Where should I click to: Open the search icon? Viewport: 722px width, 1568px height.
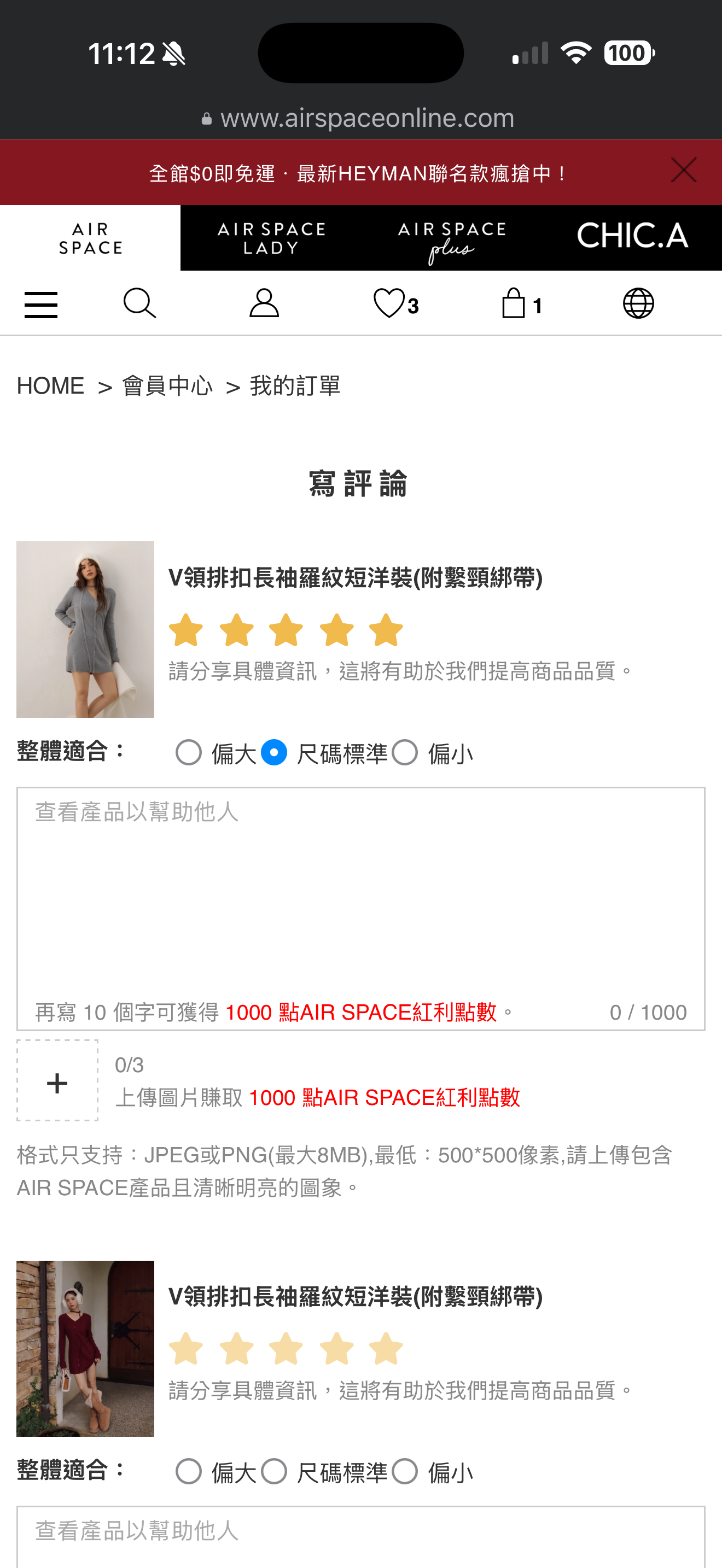pyautogui.click(x=139, y=303)
